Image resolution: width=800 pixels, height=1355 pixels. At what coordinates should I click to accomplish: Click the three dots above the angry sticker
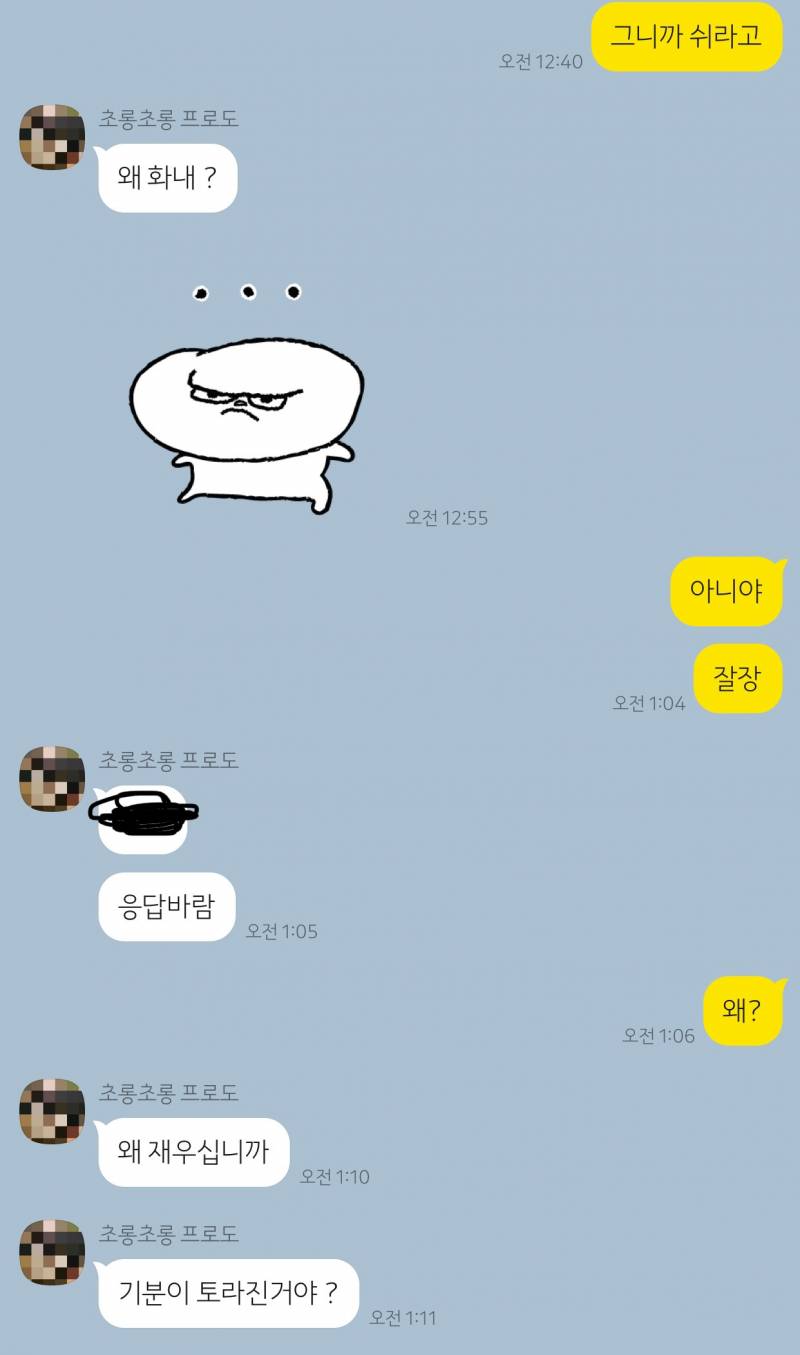coord(245,290)
